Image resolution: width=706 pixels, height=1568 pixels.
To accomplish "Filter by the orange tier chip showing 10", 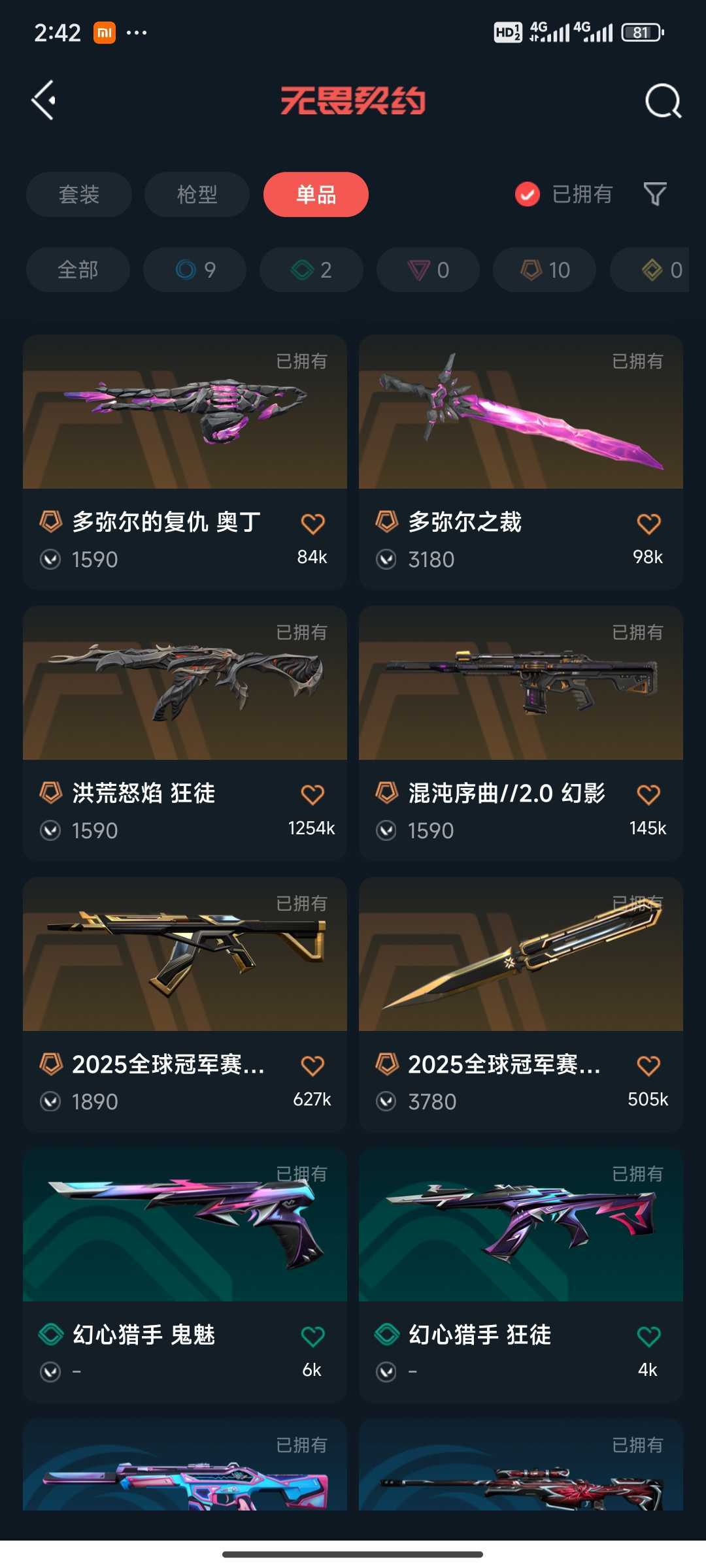I will (545, 269).
